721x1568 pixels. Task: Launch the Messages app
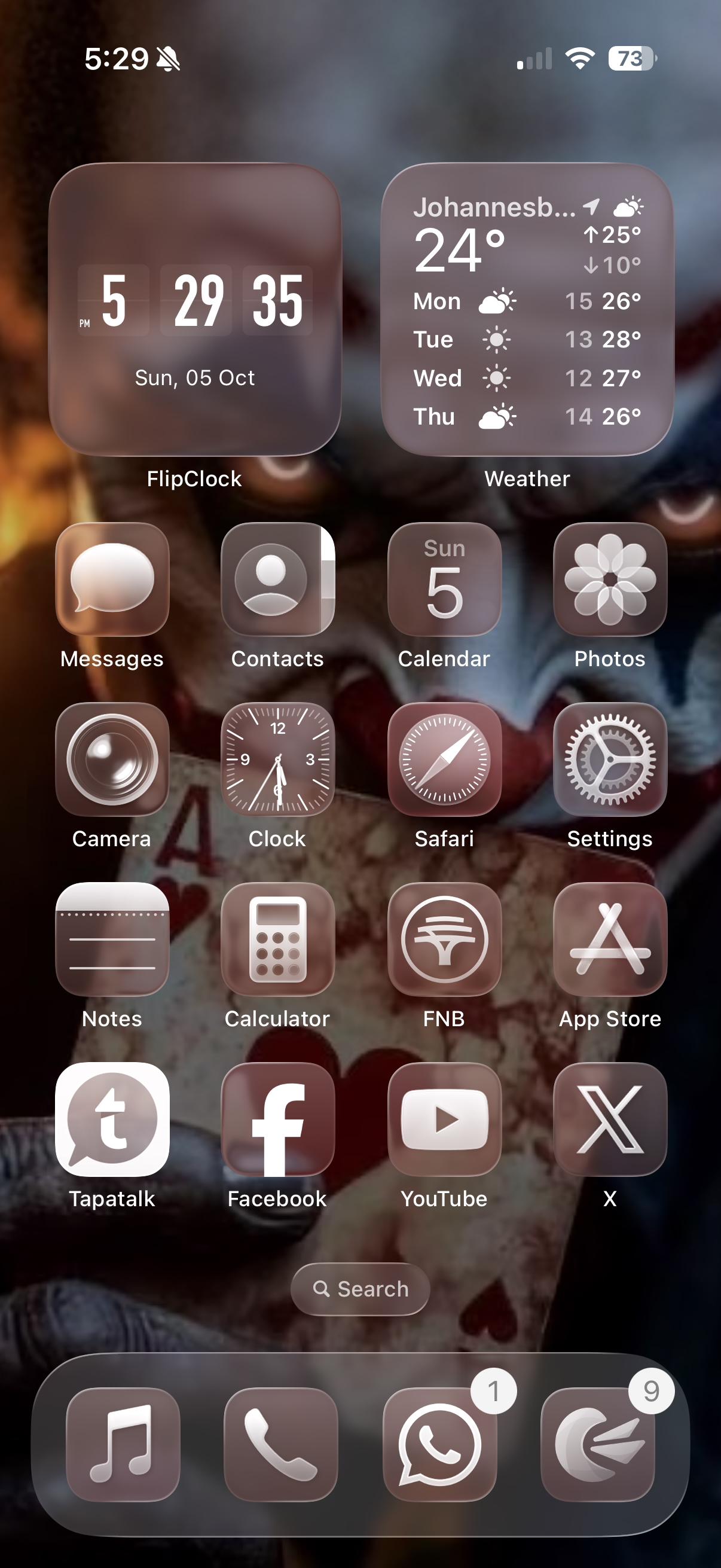click(x=112, y=579)
